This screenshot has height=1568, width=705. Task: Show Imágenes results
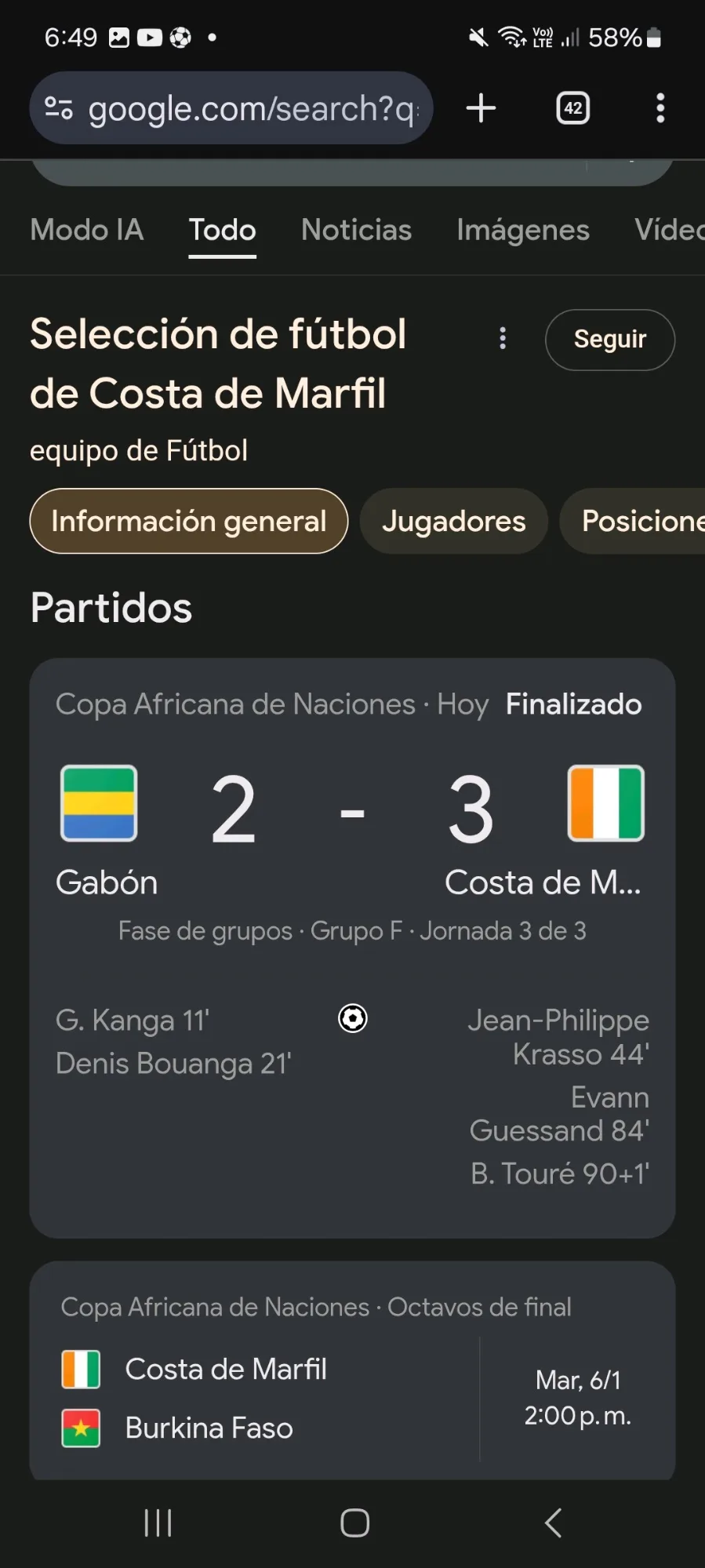[523, 230]
